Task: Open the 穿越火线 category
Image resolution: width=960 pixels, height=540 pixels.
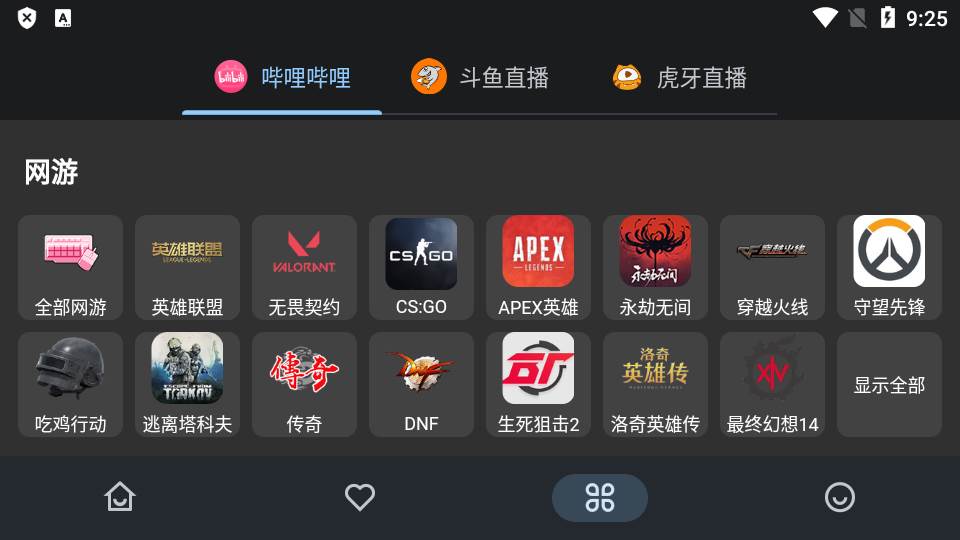Action: pos(772,267)
